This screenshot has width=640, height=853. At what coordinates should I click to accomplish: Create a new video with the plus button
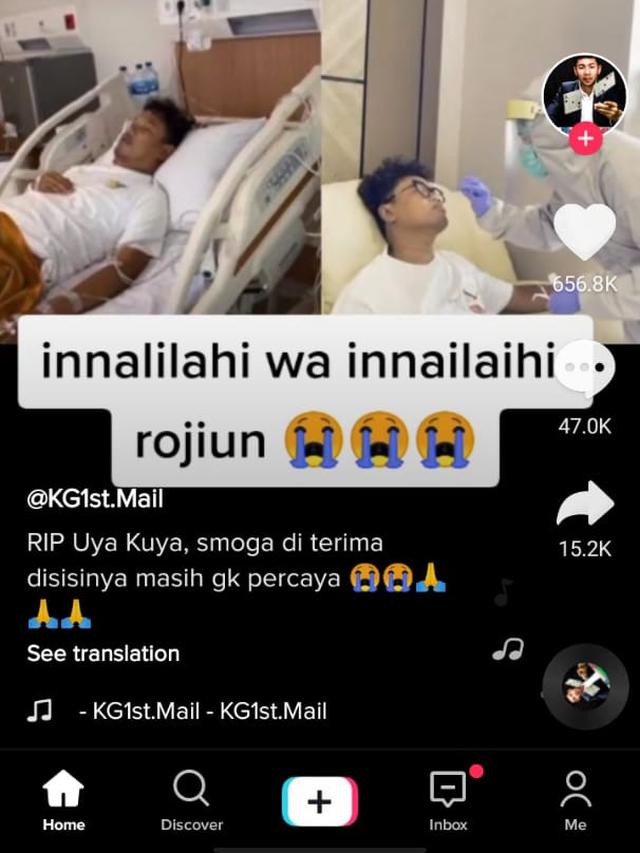(320, 801)
